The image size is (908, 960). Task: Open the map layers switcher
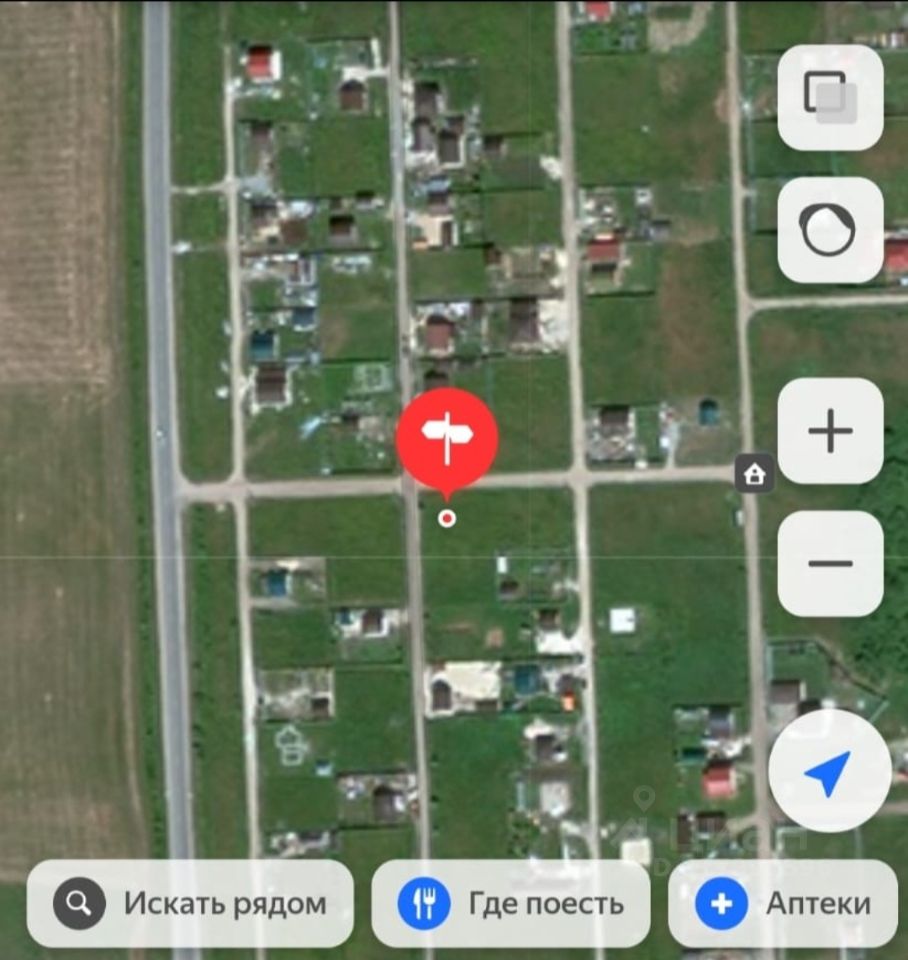[x=830, y=97]
